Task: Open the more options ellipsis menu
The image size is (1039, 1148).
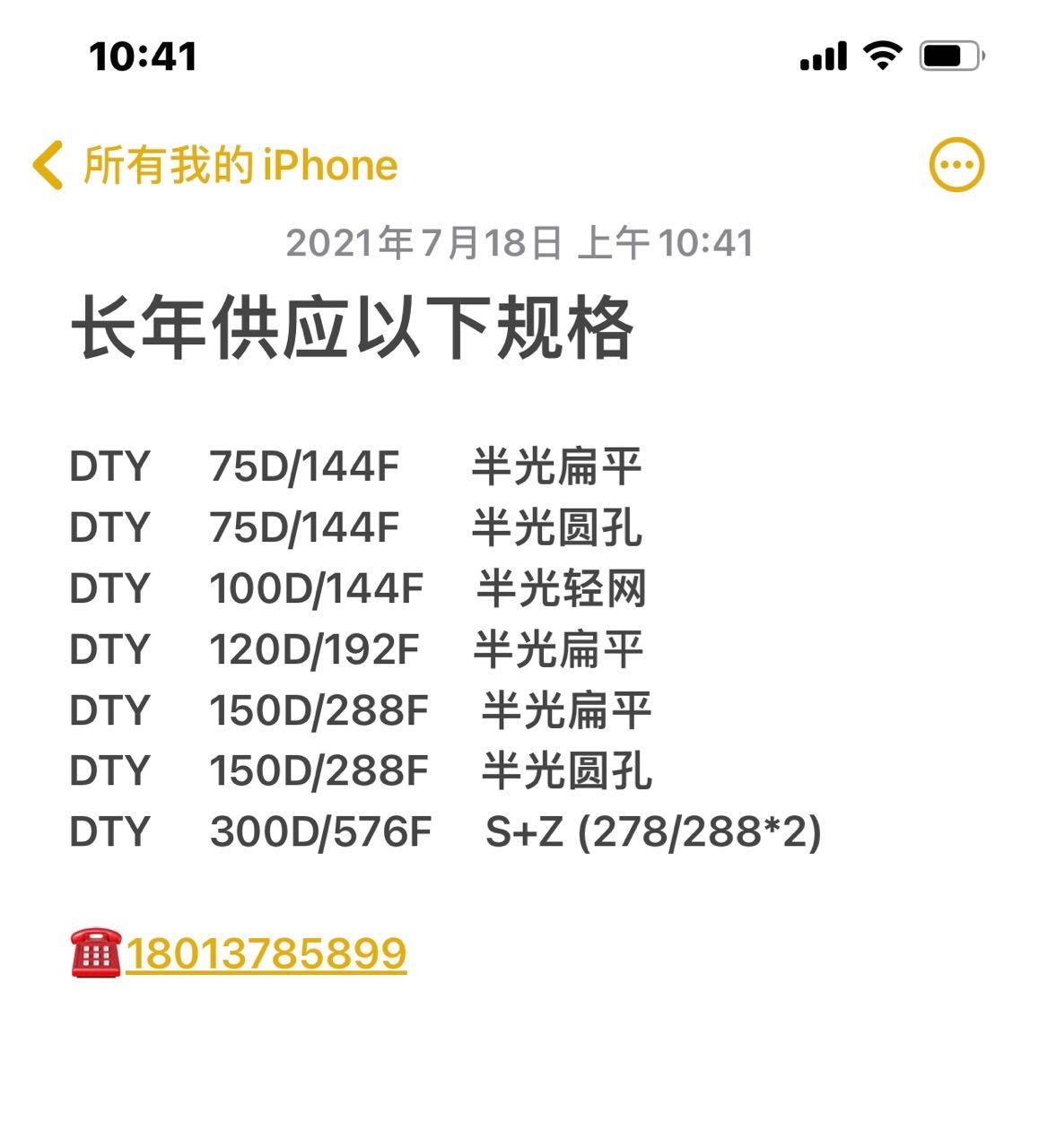Action: (956, 165)
